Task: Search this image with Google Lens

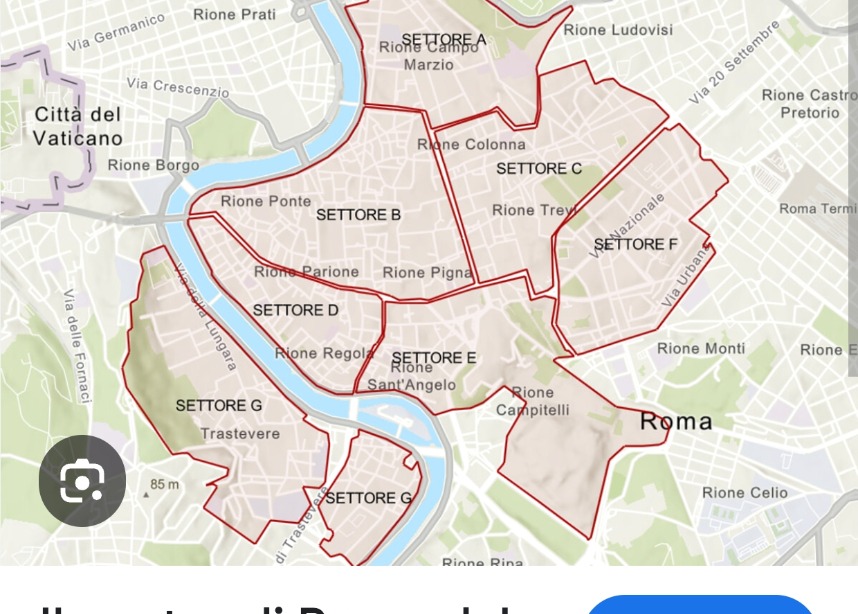Action: [x=82, y=482]
